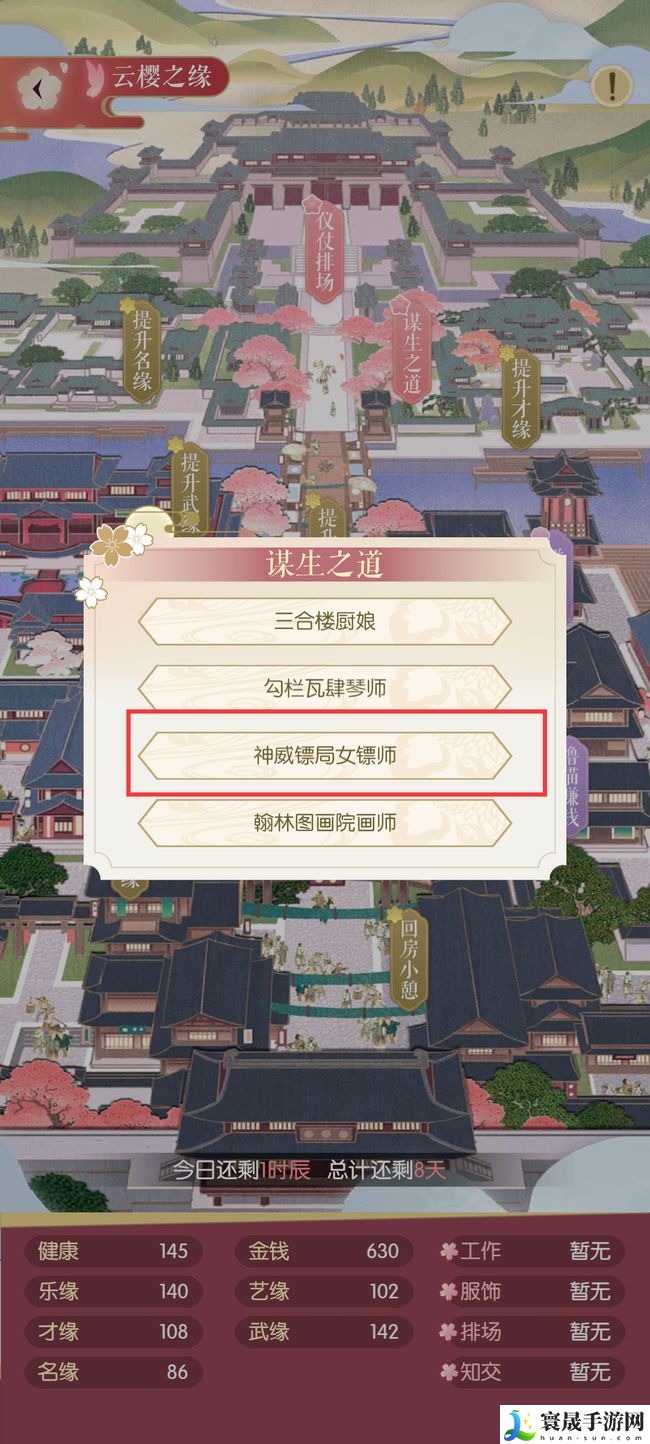Choose 三合楼厨娘 job
Screen dimensions: 650x1444
pos(324,621)
